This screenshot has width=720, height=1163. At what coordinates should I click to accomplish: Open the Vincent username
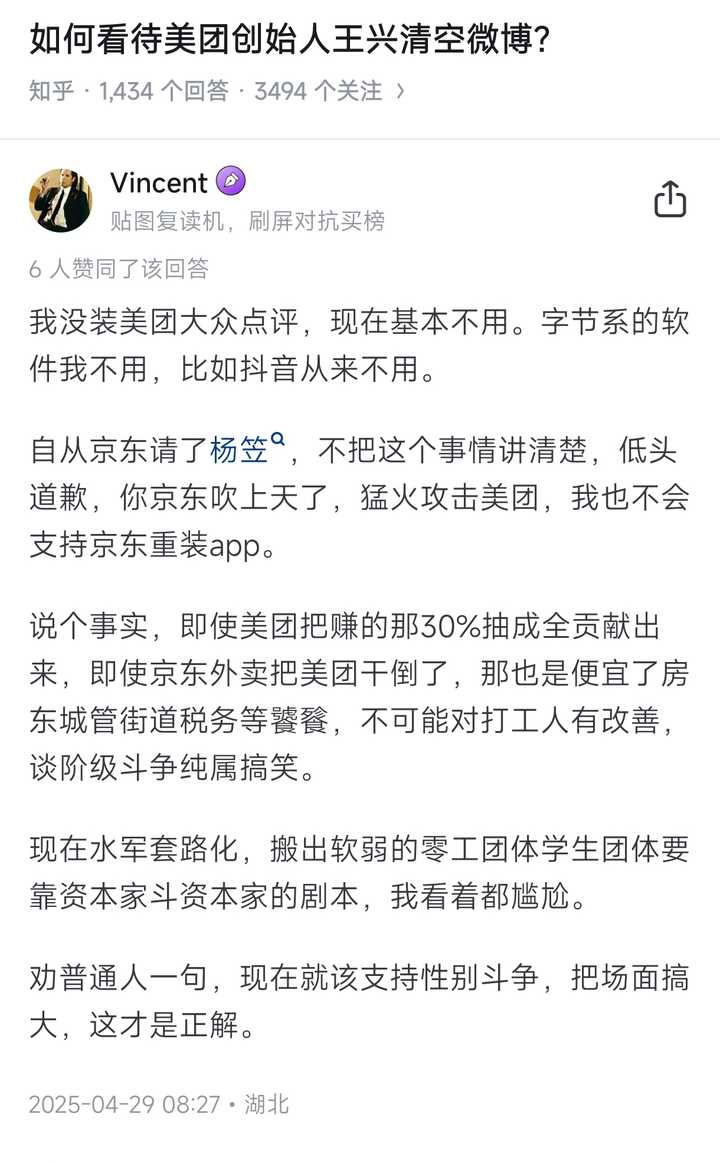point(159,182)
